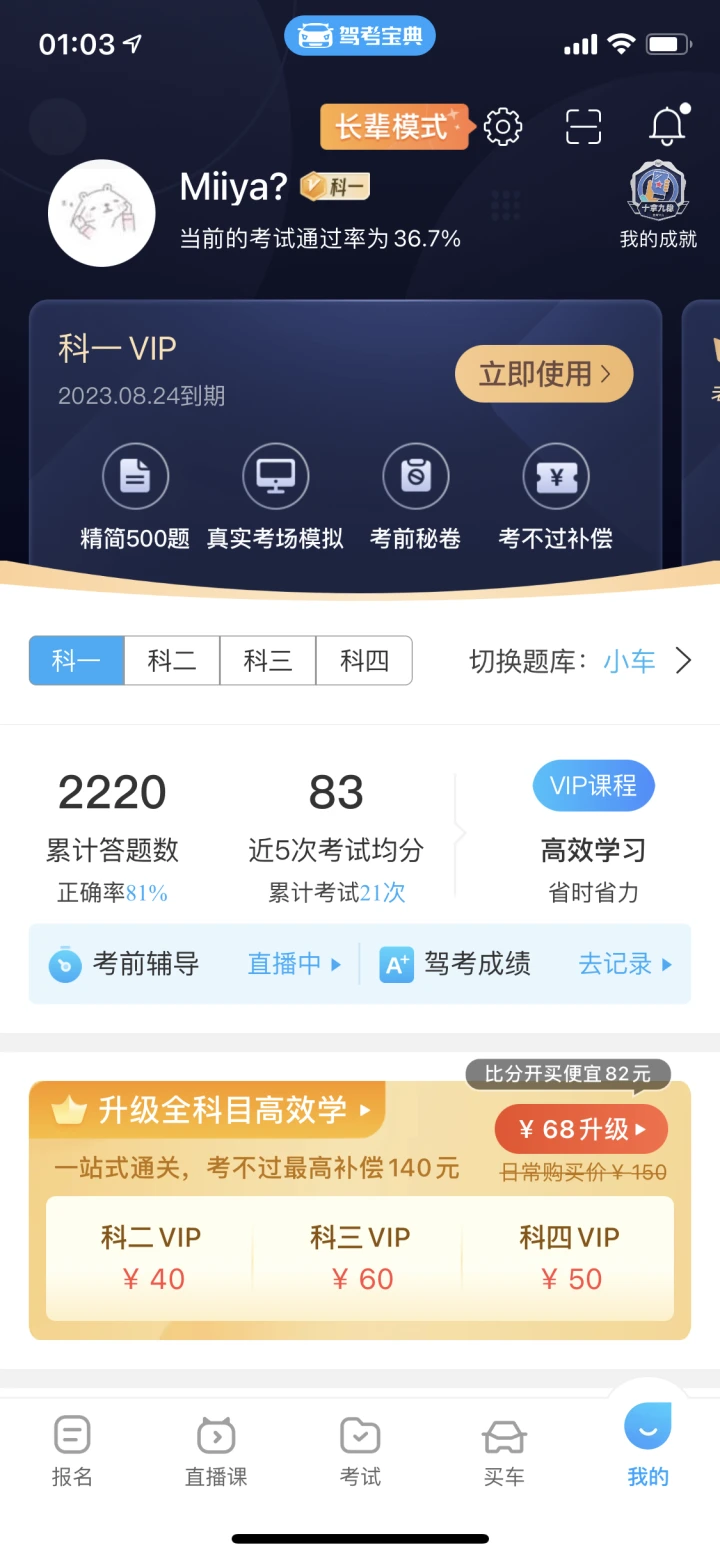The height and width of the screenshot is (1559, 720).
Task: Open the notifications bell
Action: (x=667, y=127)
